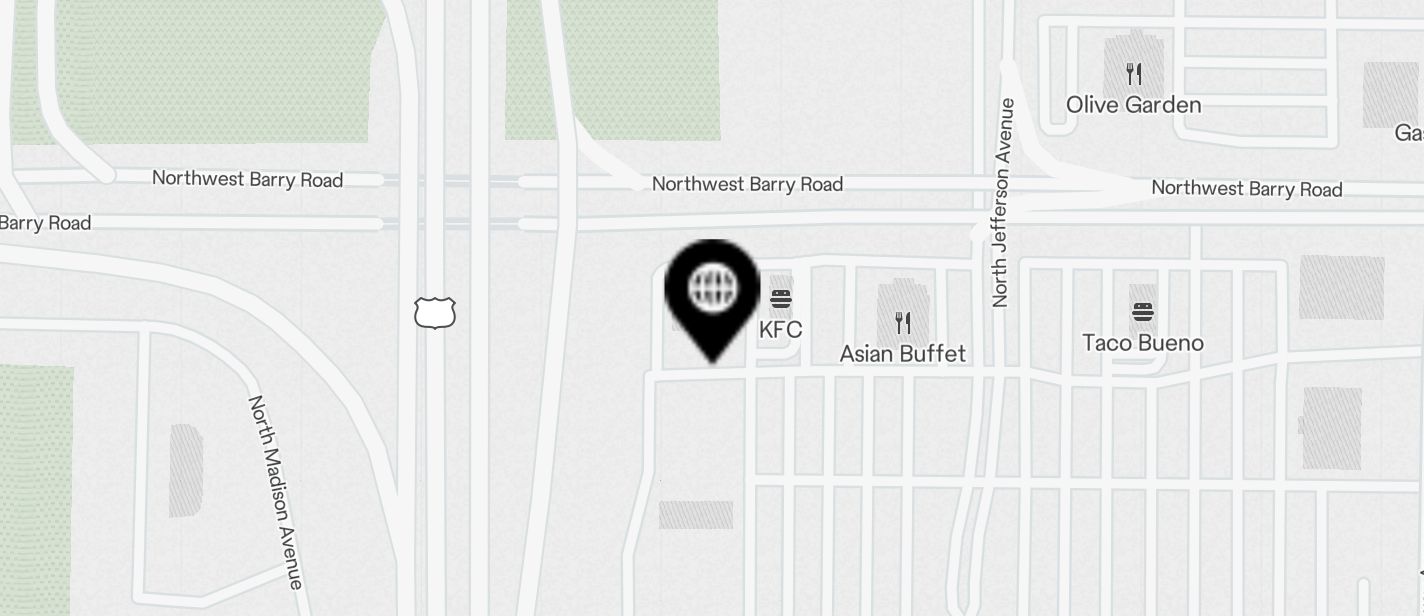Select the Asian Buffet restaurant marker
1424x616 pixels.
coord(903,323)
